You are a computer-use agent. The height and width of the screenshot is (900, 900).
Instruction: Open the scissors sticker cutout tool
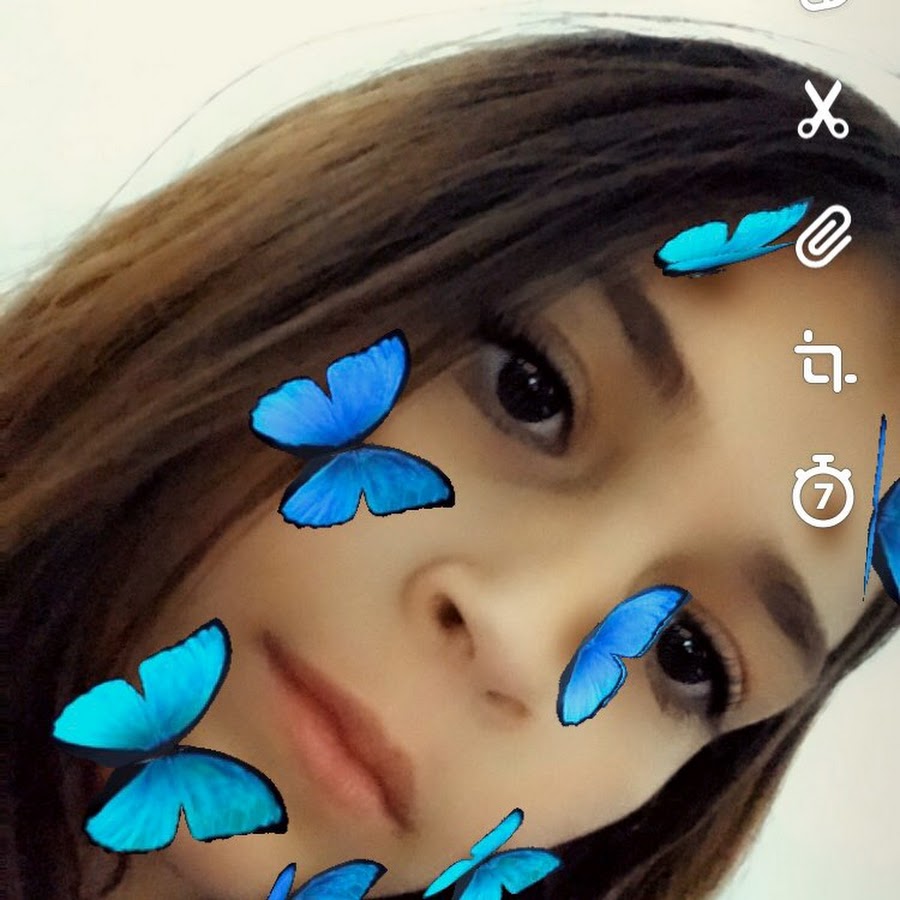822,112
